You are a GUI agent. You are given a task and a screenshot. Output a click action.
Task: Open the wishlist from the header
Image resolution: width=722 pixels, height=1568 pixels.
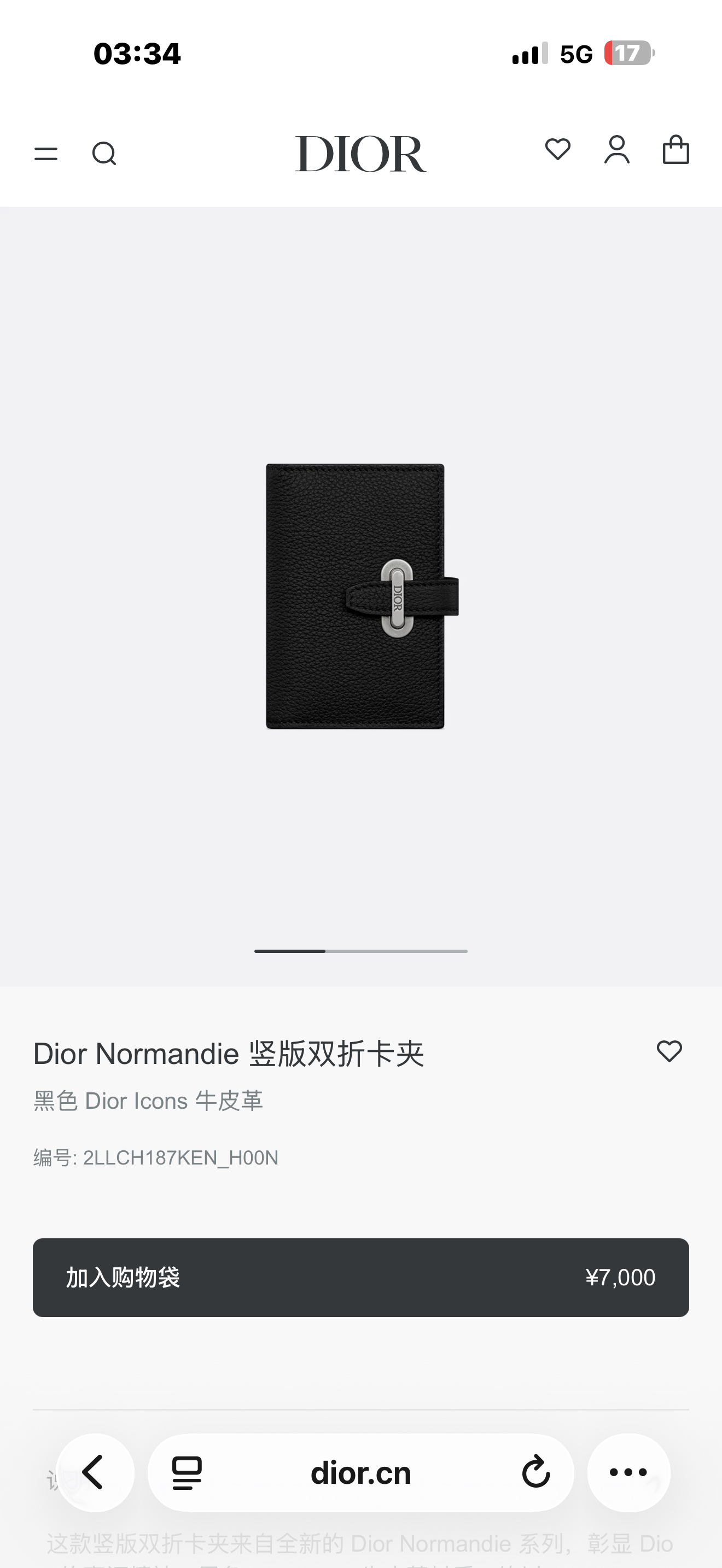tap(557, 150)
